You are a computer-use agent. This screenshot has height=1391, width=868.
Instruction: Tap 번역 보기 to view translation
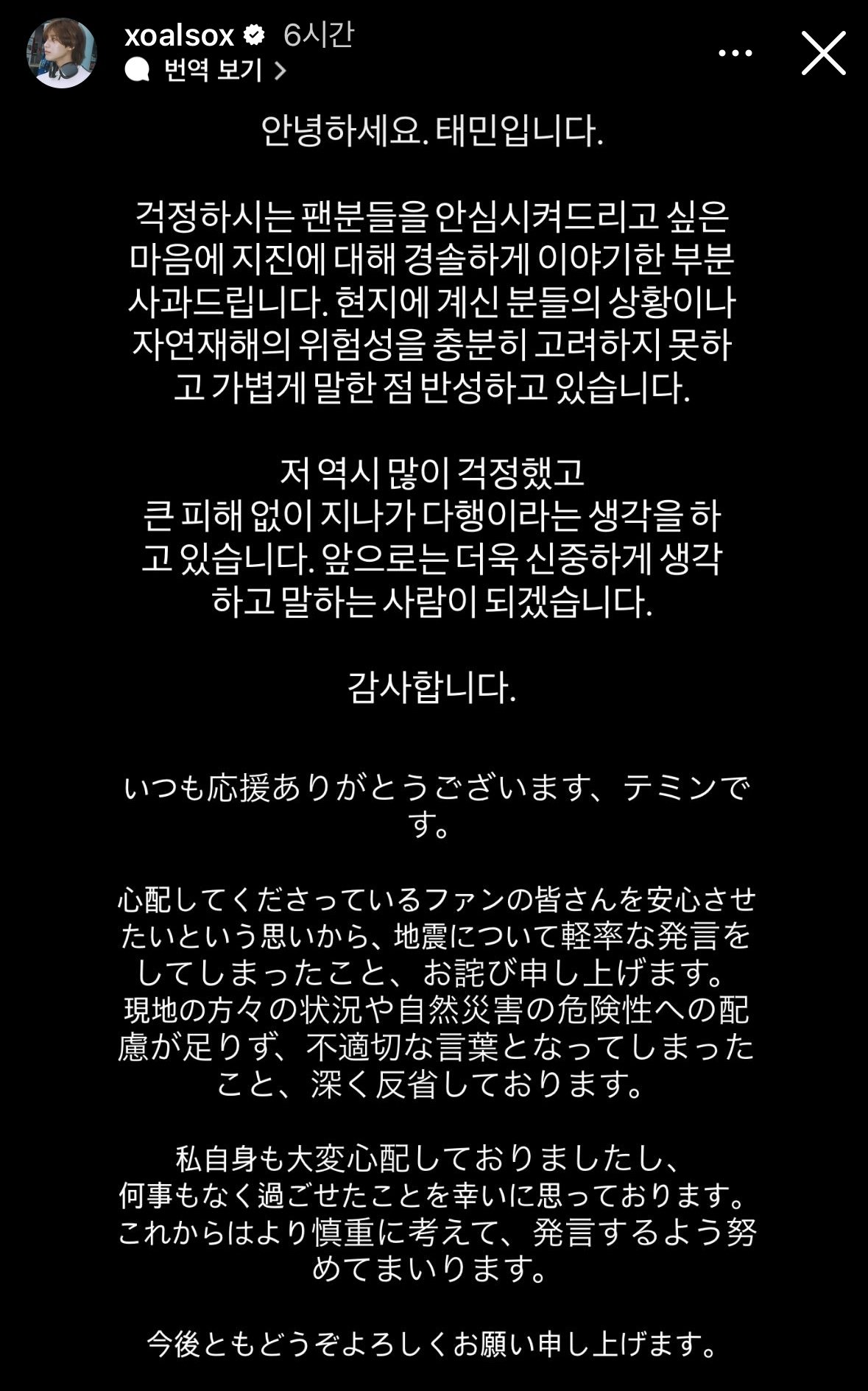[214, 70]
